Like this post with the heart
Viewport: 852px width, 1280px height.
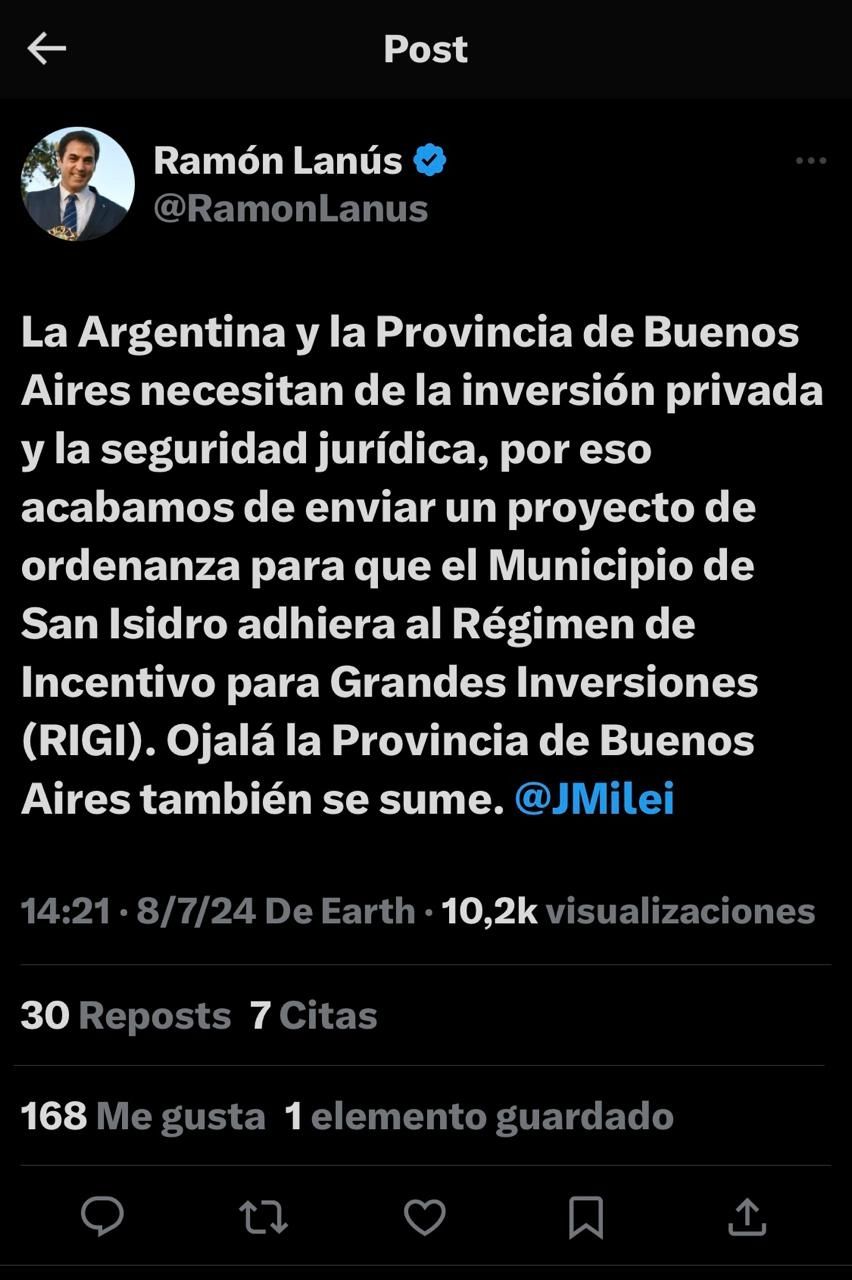[x=424, y=1217]
